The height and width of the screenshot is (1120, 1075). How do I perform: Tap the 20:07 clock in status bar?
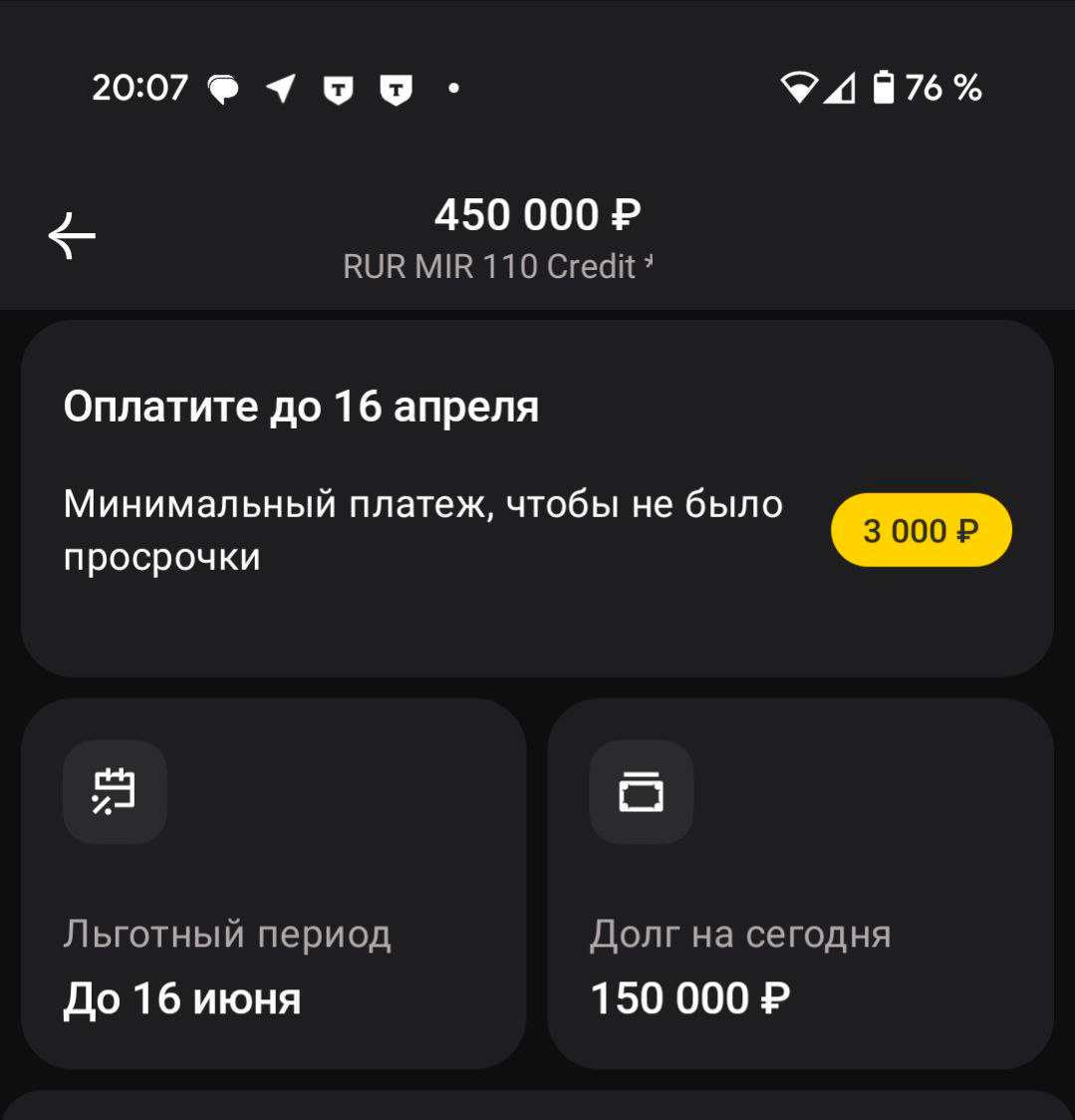tap(140, 89)
